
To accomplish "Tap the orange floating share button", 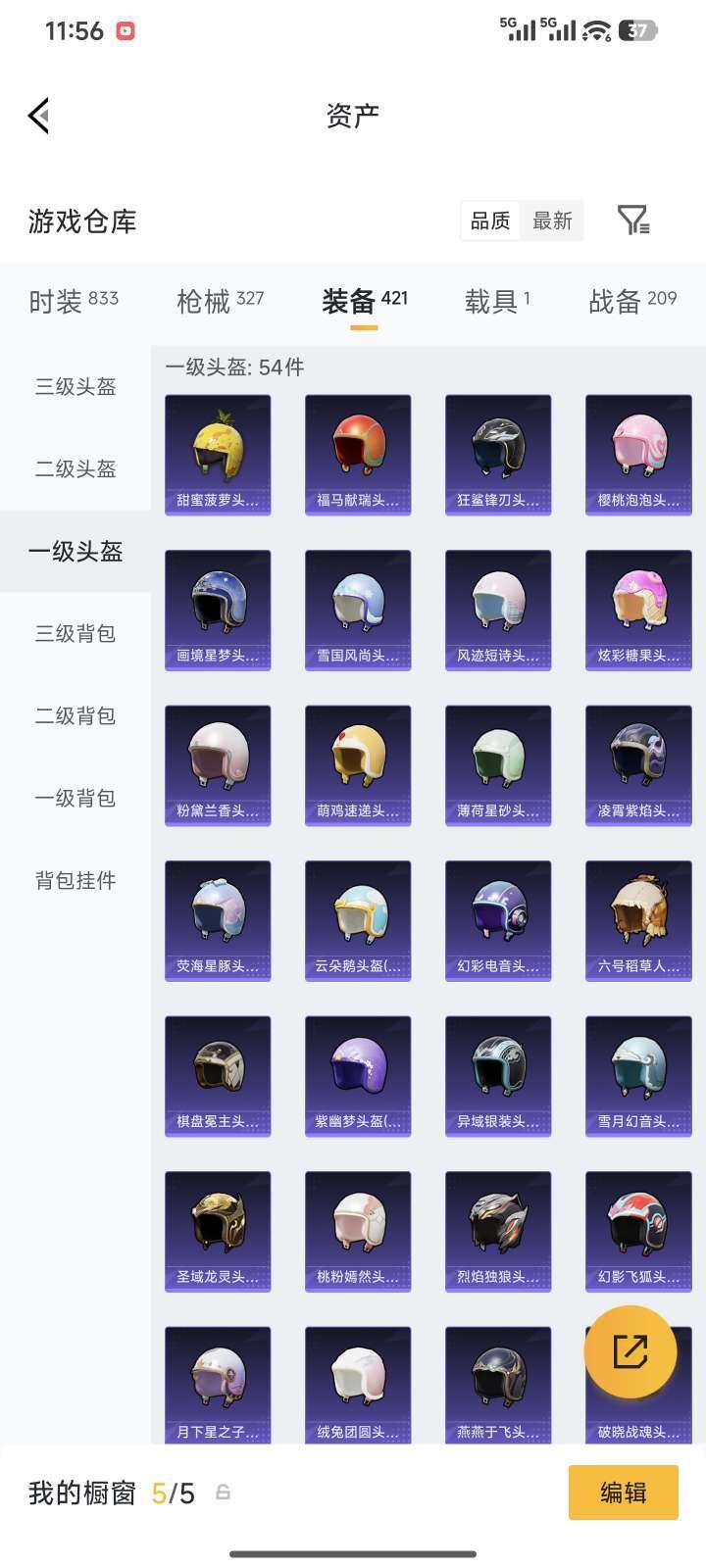I will (630, 1352).
